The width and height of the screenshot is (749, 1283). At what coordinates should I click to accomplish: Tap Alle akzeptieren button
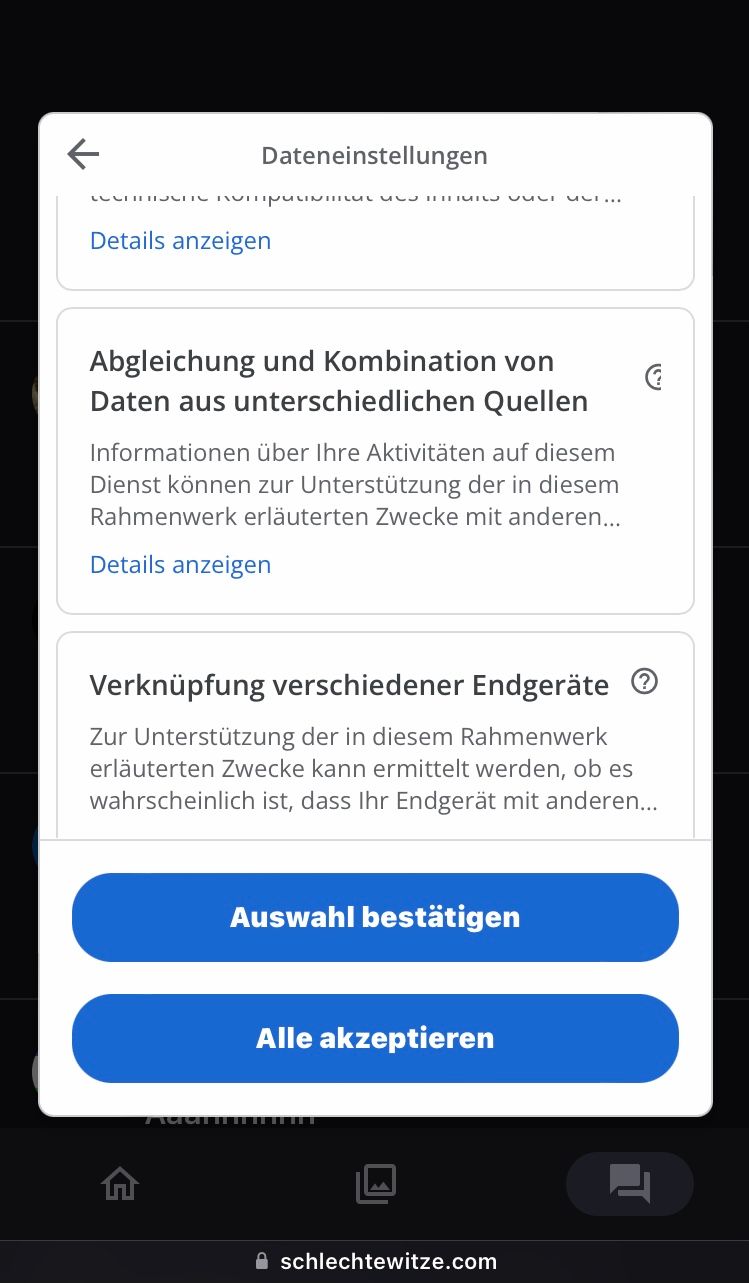(x=375, y=1038)
